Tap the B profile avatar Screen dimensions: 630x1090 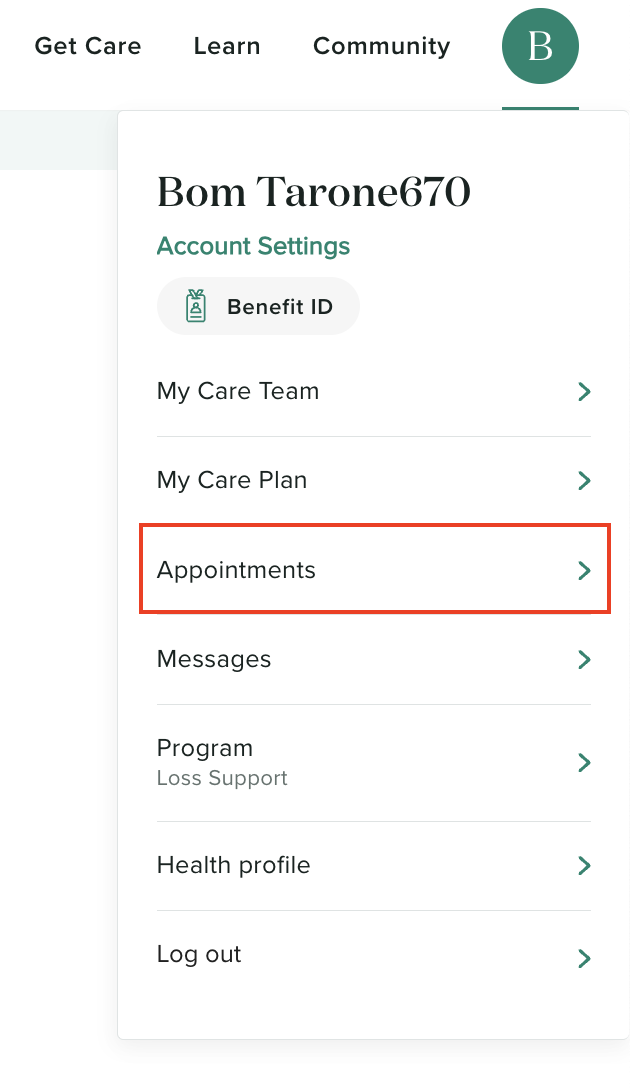540,46
